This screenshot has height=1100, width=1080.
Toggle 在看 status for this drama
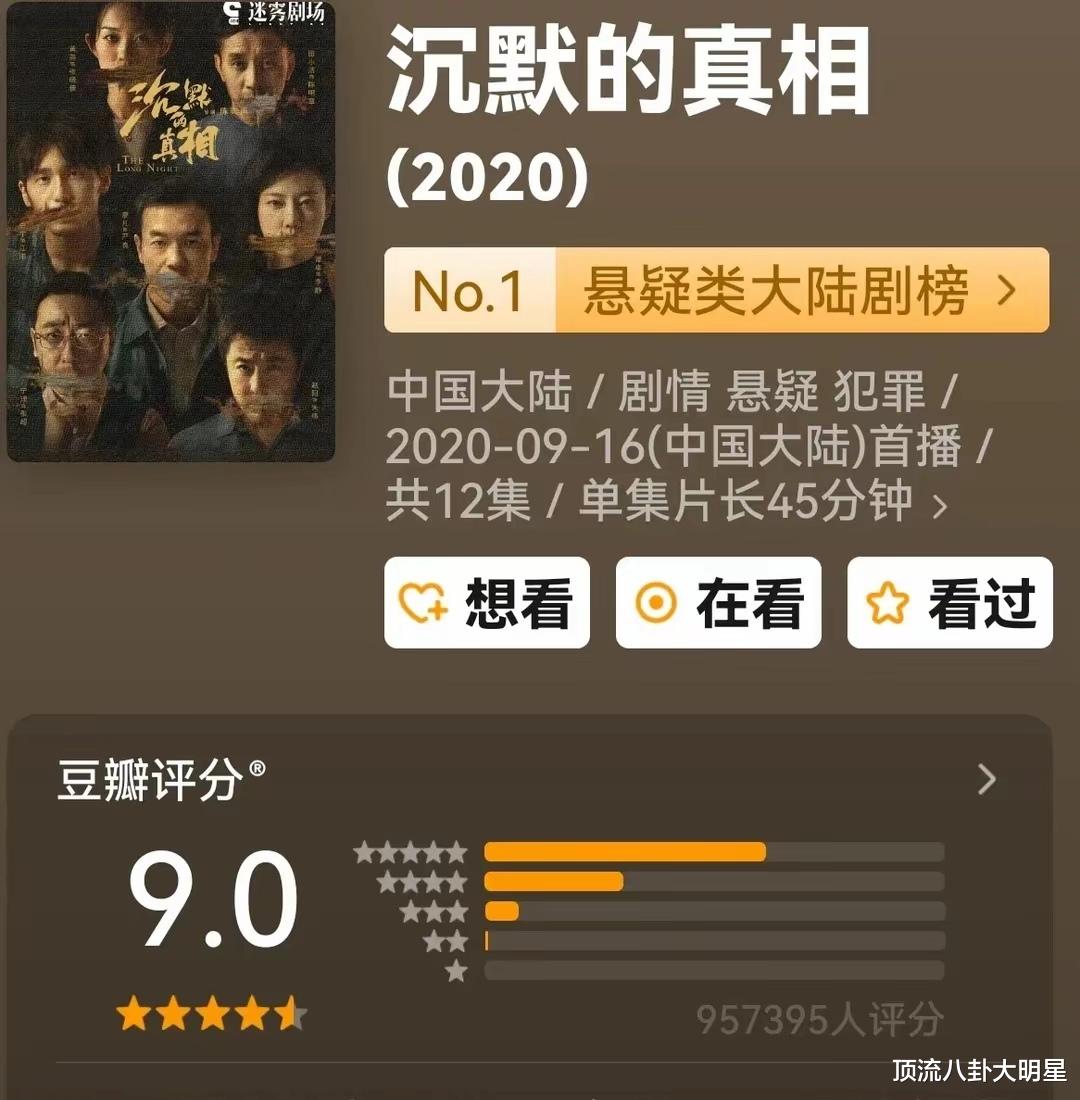(717, 604)
